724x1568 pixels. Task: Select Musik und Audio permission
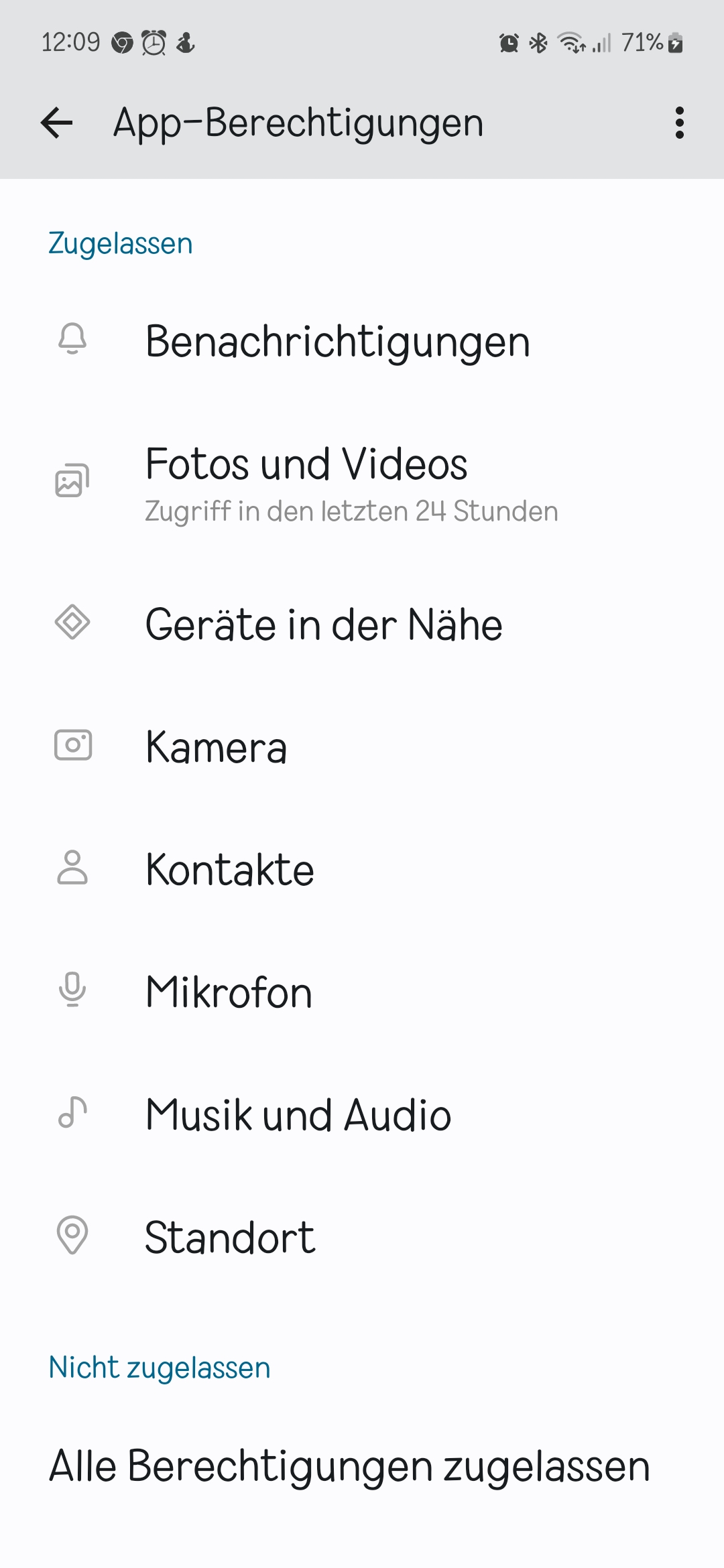[298, 1115]
